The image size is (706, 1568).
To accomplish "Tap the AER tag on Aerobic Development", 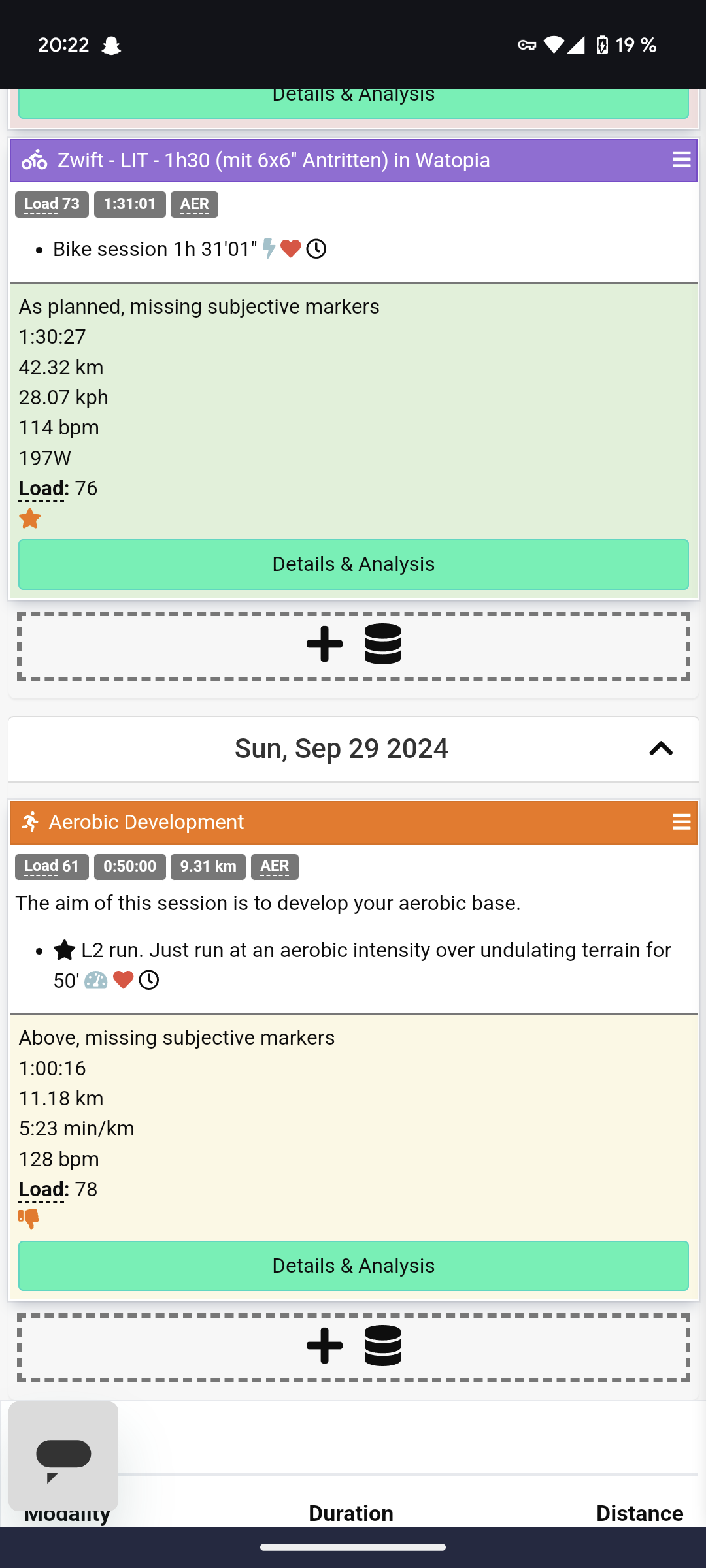I will 275,867.
